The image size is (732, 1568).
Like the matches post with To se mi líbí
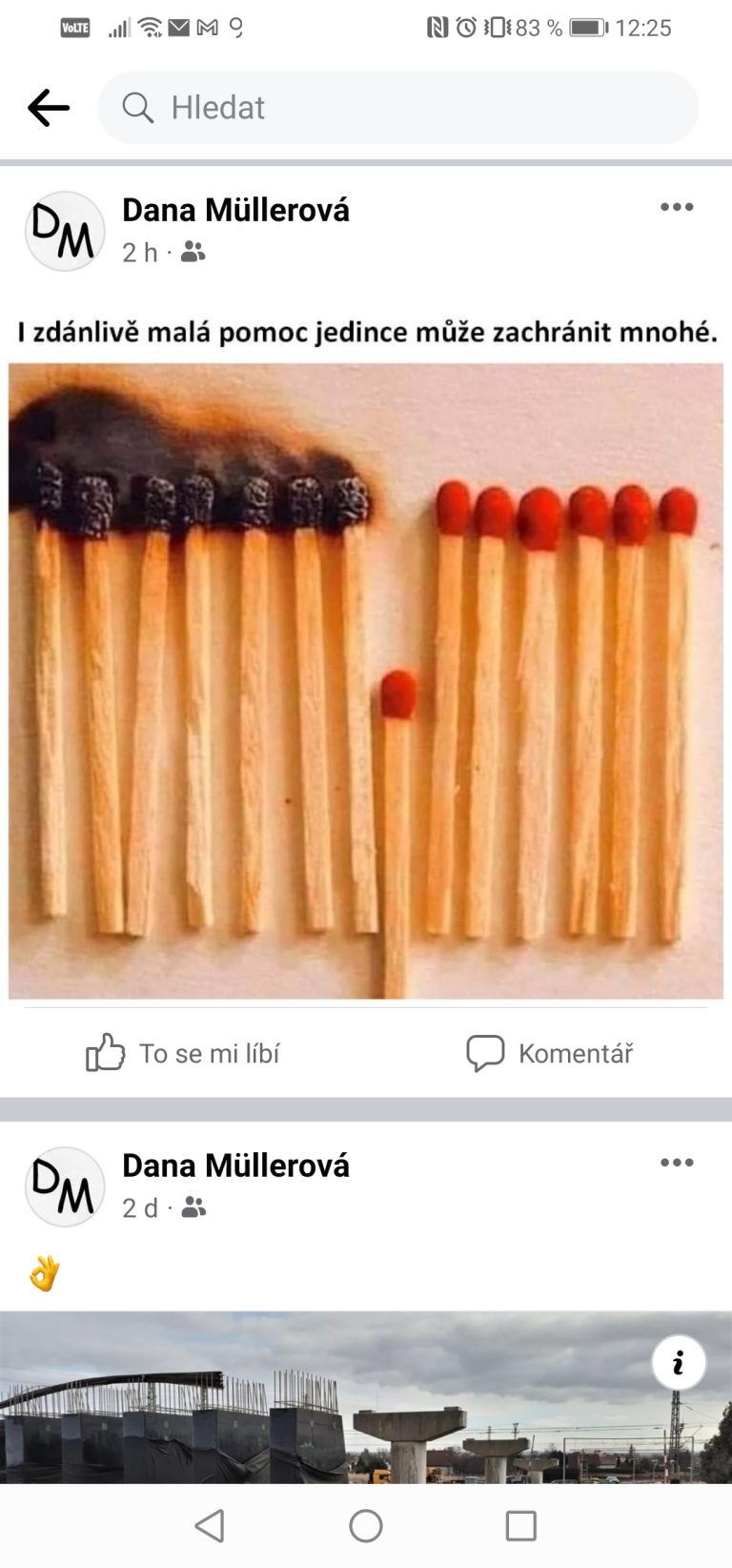183,1053
